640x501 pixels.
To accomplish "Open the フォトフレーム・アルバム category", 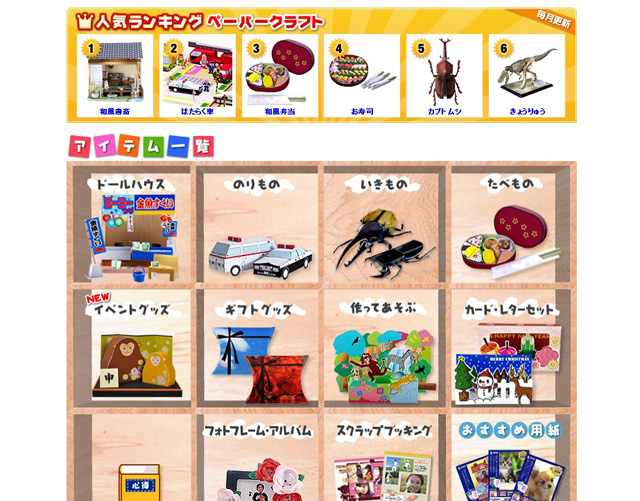I will pyautogui.click(x=258, y=460).
